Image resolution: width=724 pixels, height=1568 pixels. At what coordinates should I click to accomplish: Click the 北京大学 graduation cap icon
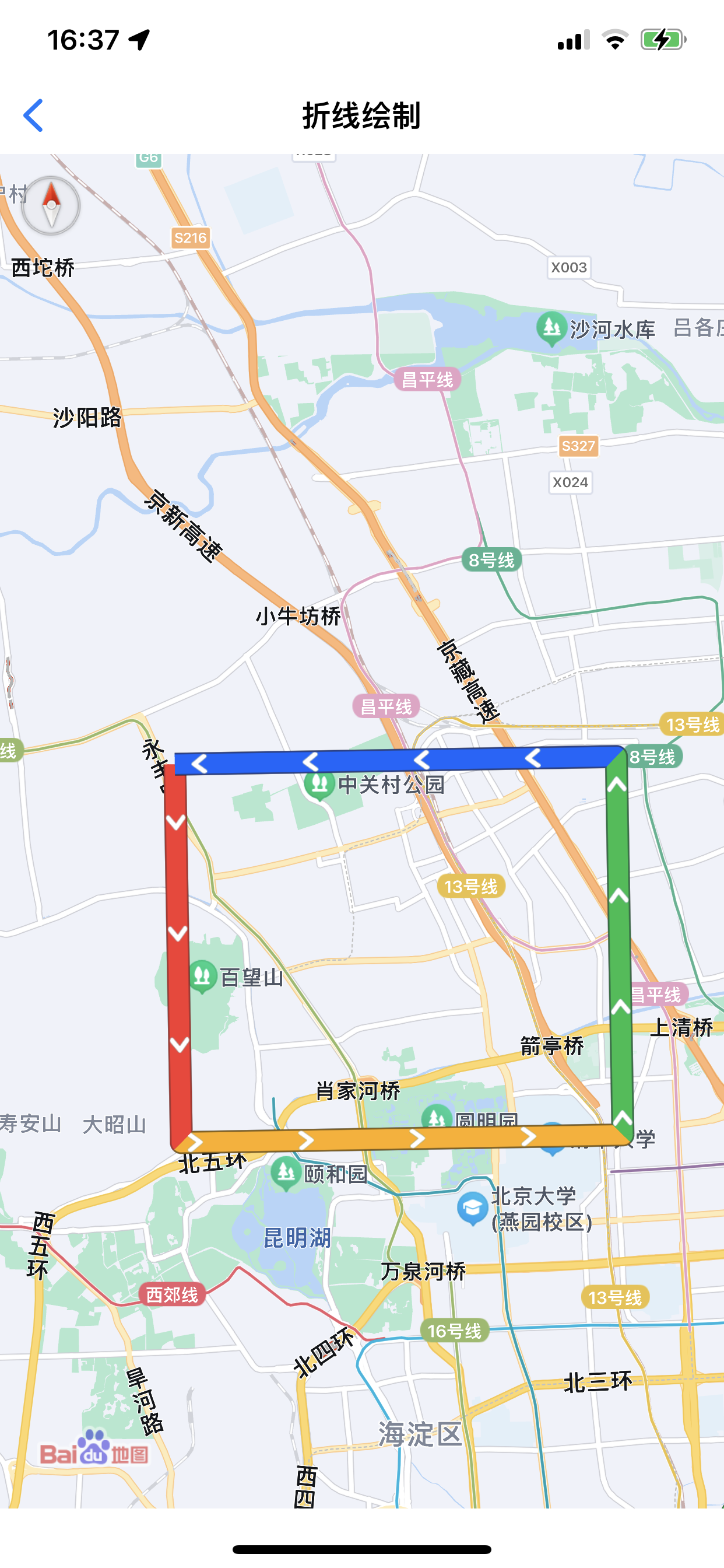click(x=473, y=1207)
